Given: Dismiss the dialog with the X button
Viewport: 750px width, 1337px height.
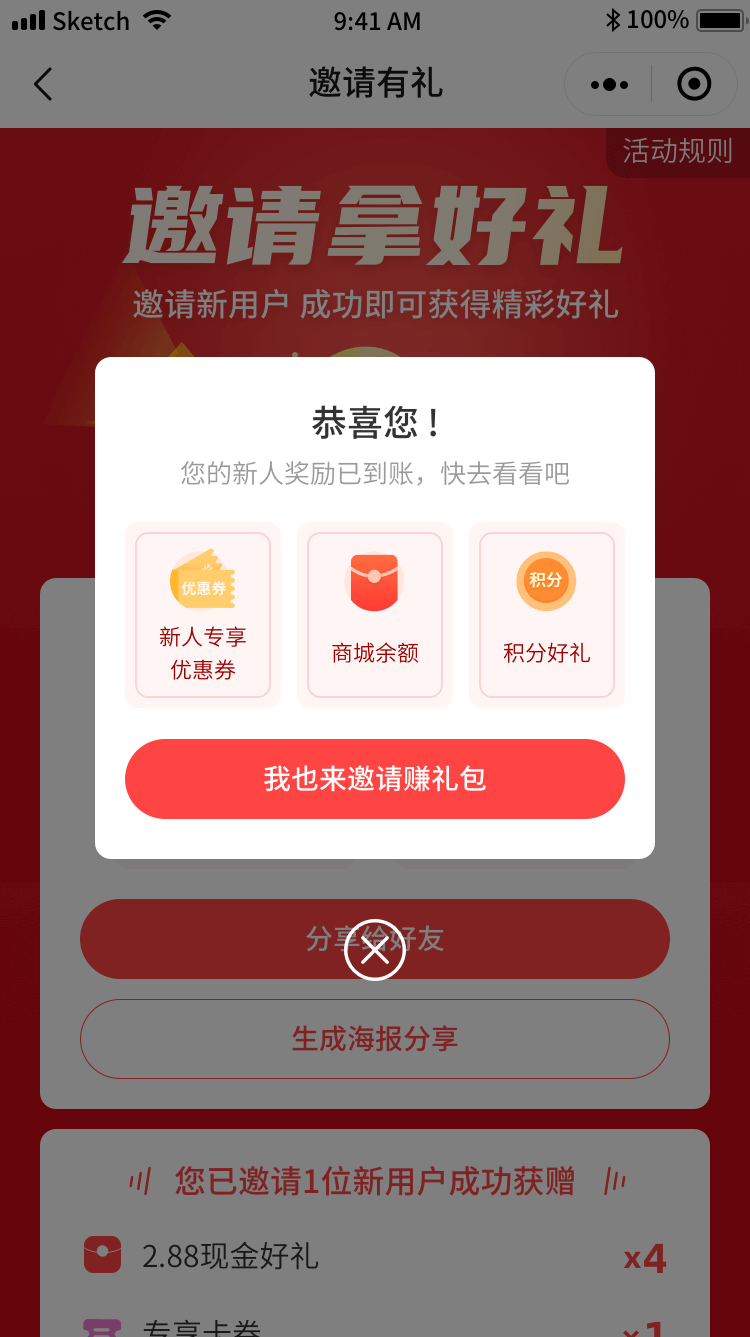Looking at the screenshot, I should (374, 950).
